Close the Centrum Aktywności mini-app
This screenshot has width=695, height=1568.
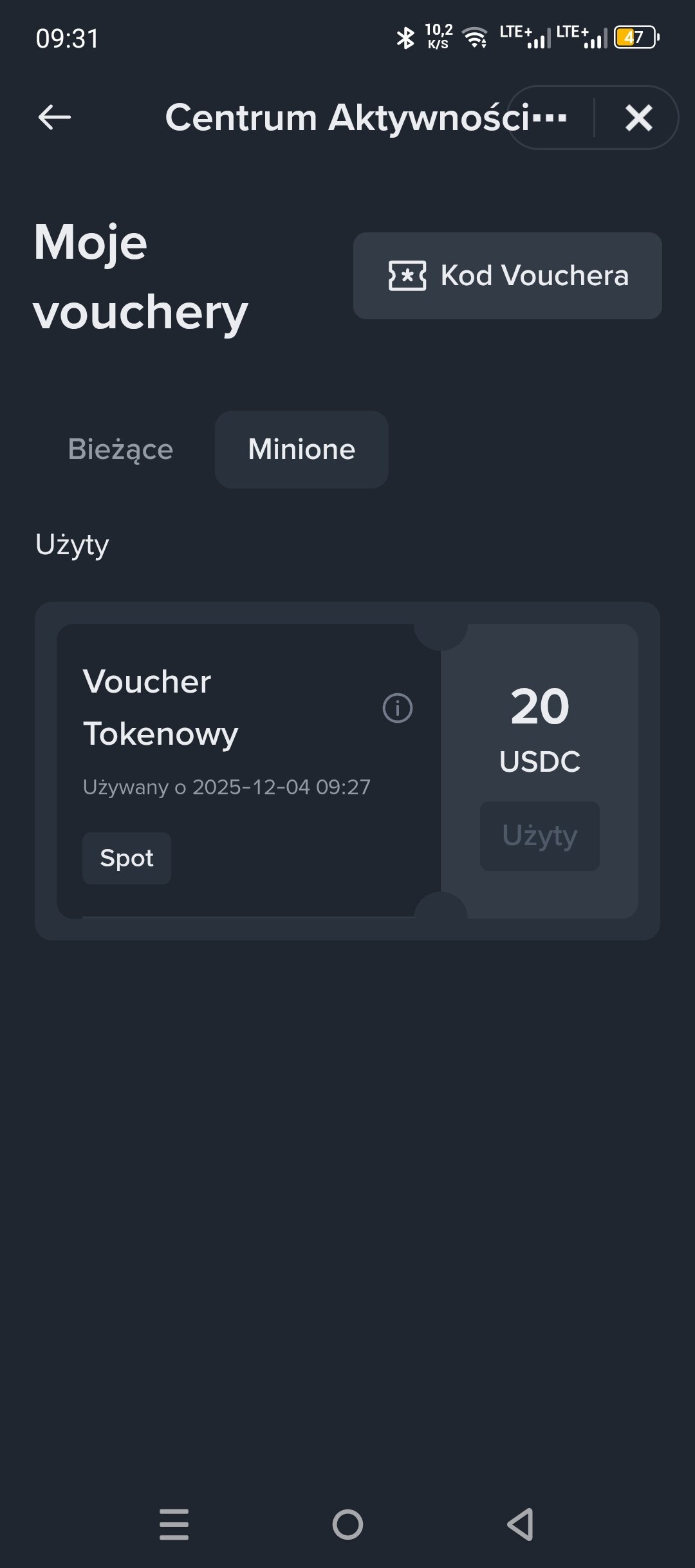[638, 118]
